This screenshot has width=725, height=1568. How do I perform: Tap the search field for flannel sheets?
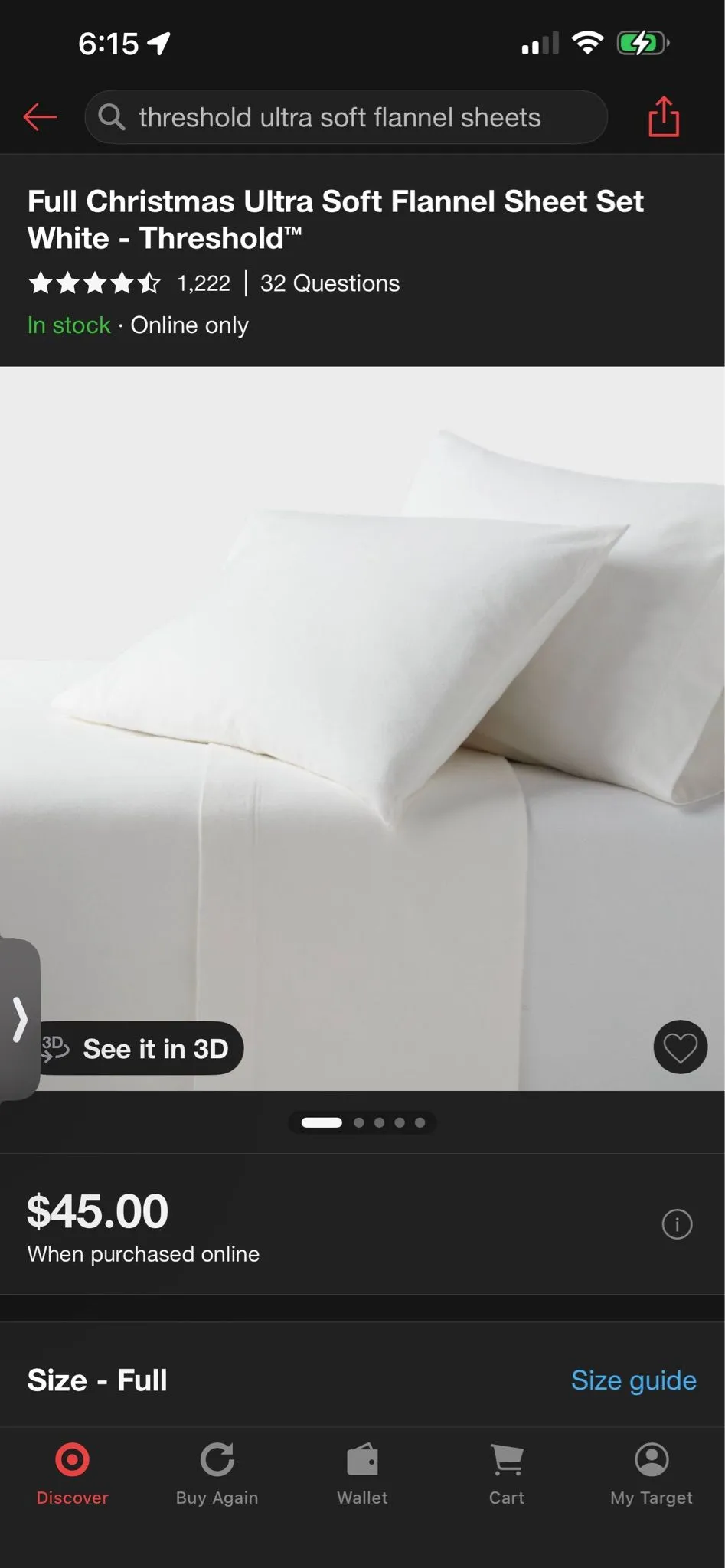point(346,117)
